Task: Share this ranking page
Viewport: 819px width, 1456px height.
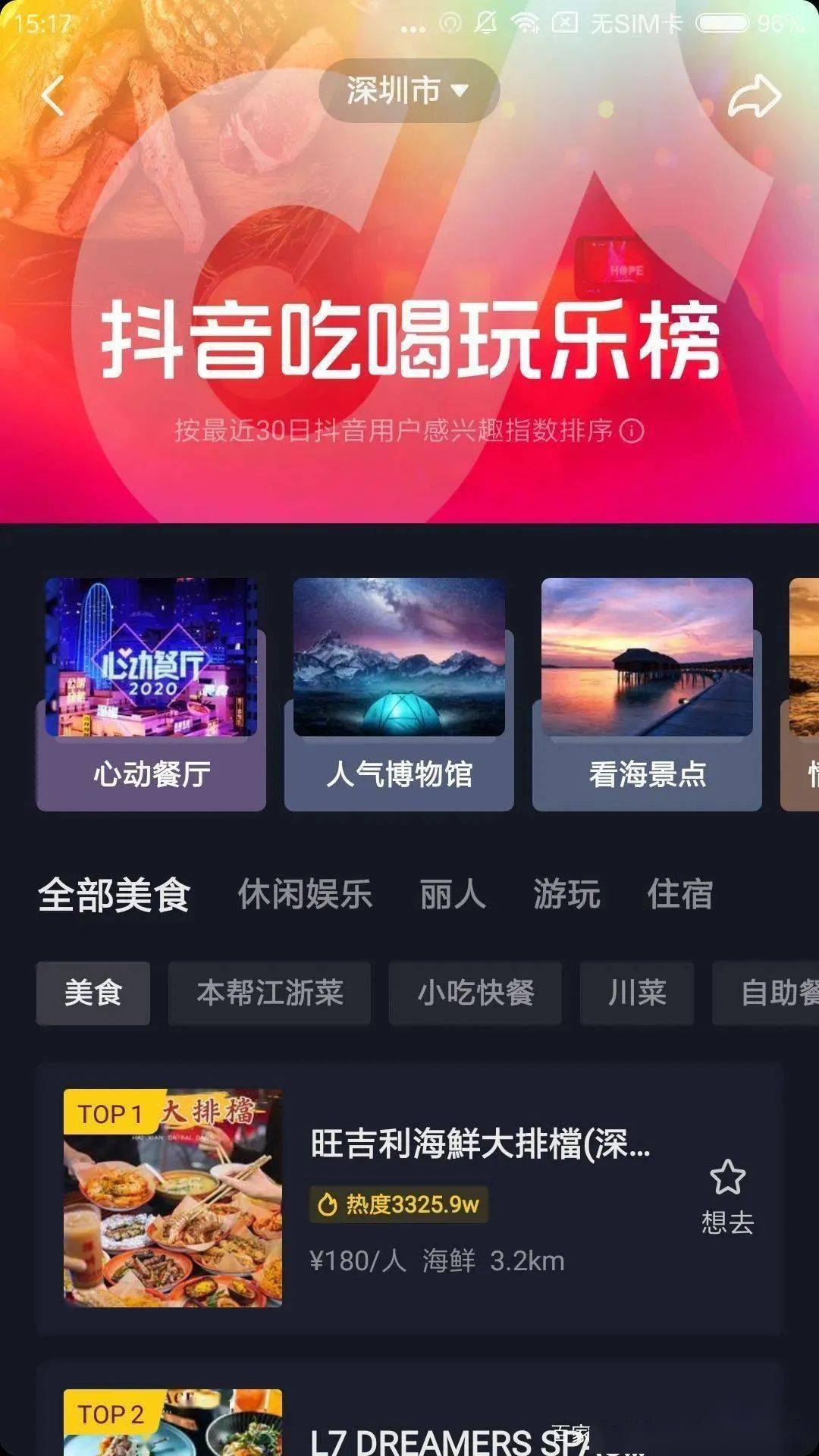Action: (x=754, y=96)
